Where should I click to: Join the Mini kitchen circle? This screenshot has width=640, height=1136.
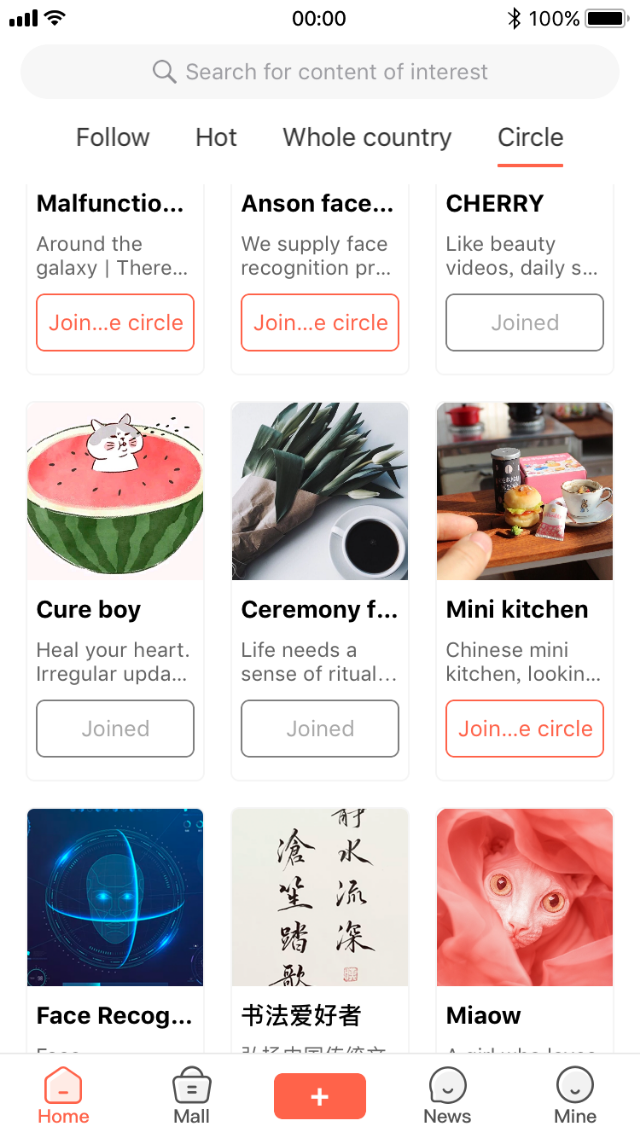[x=525, y=729]
